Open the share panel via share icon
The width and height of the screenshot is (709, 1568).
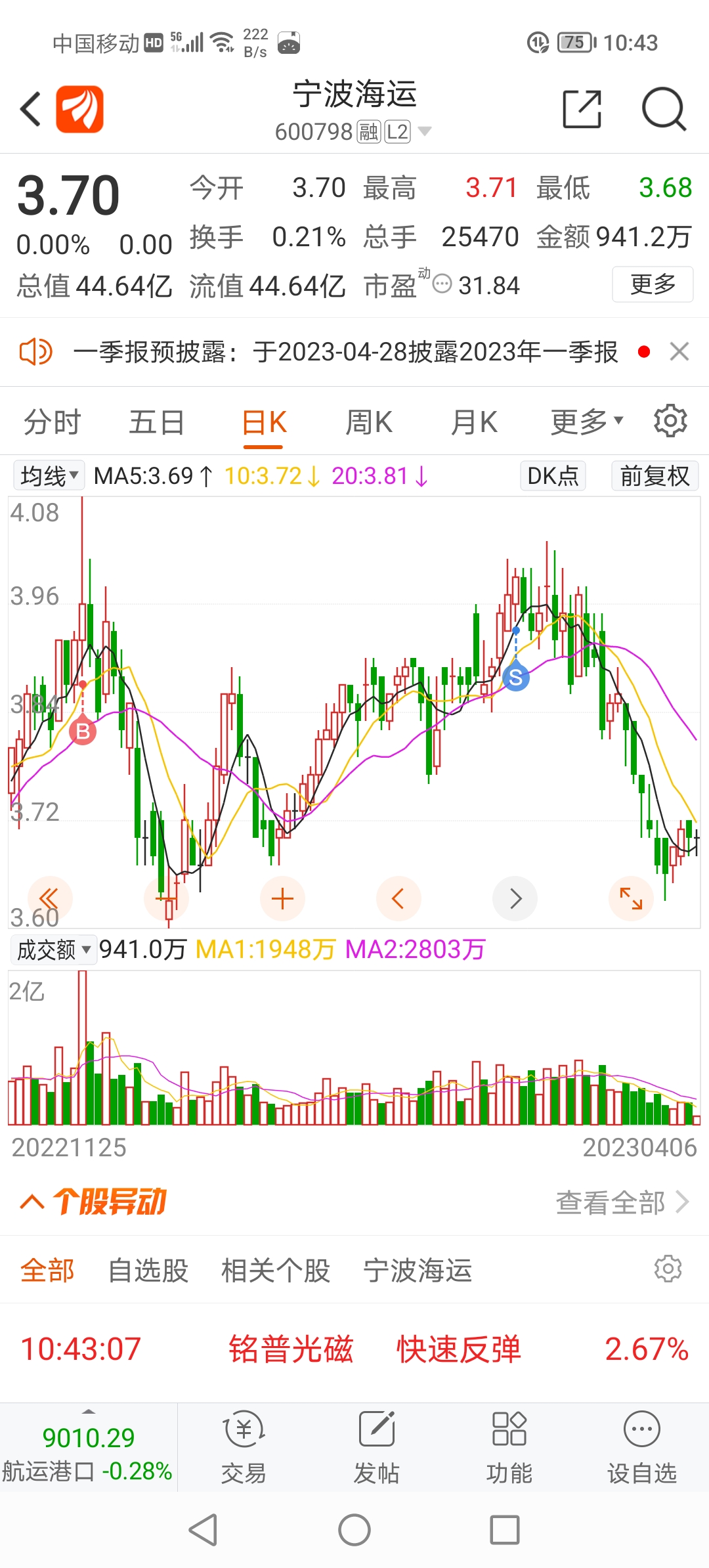pyautogui.click(x=582, y=108)
